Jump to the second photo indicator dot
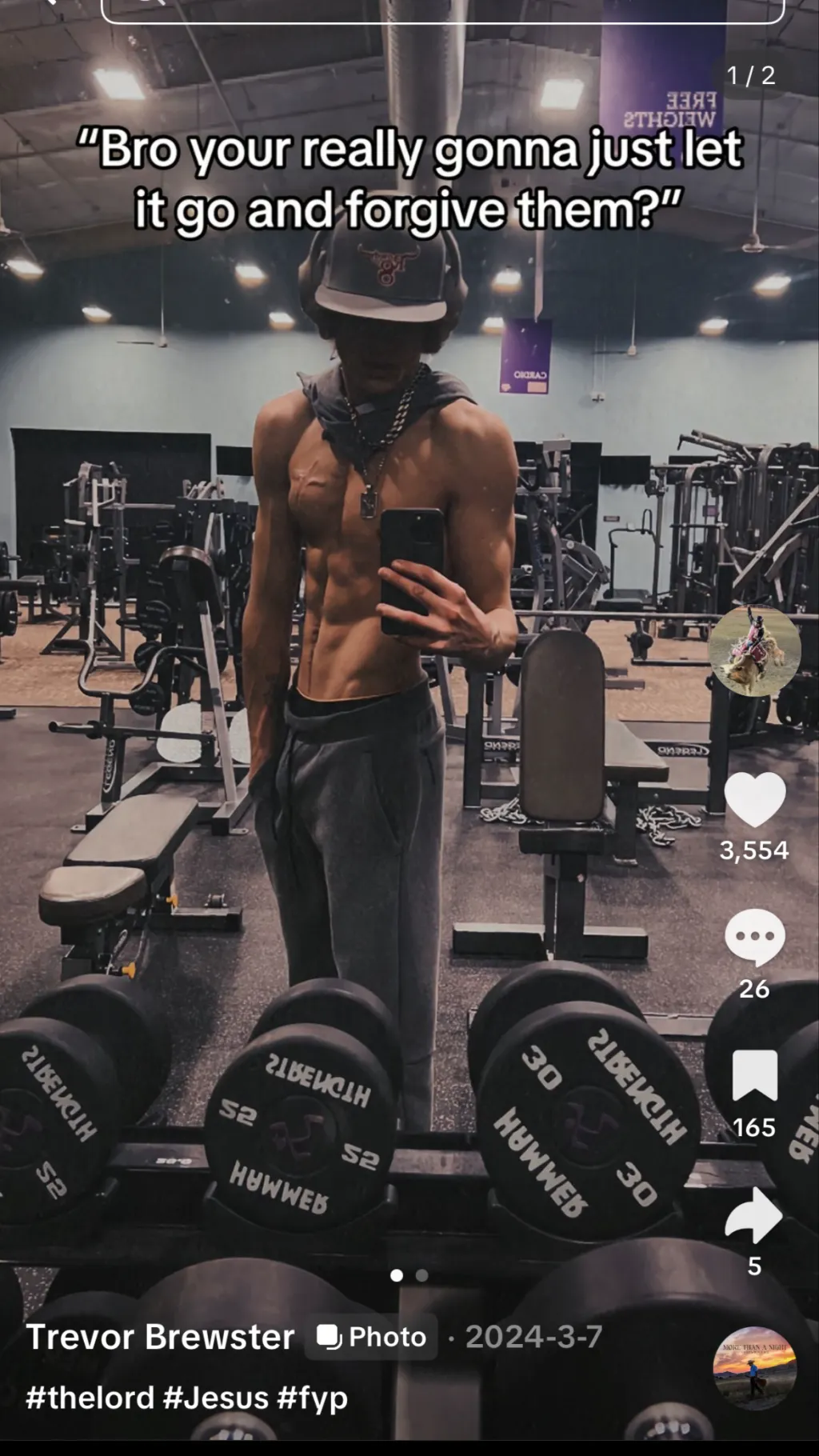This screenshot has width=819, height=1456. pyautogui.click(x=422, y=1275)
